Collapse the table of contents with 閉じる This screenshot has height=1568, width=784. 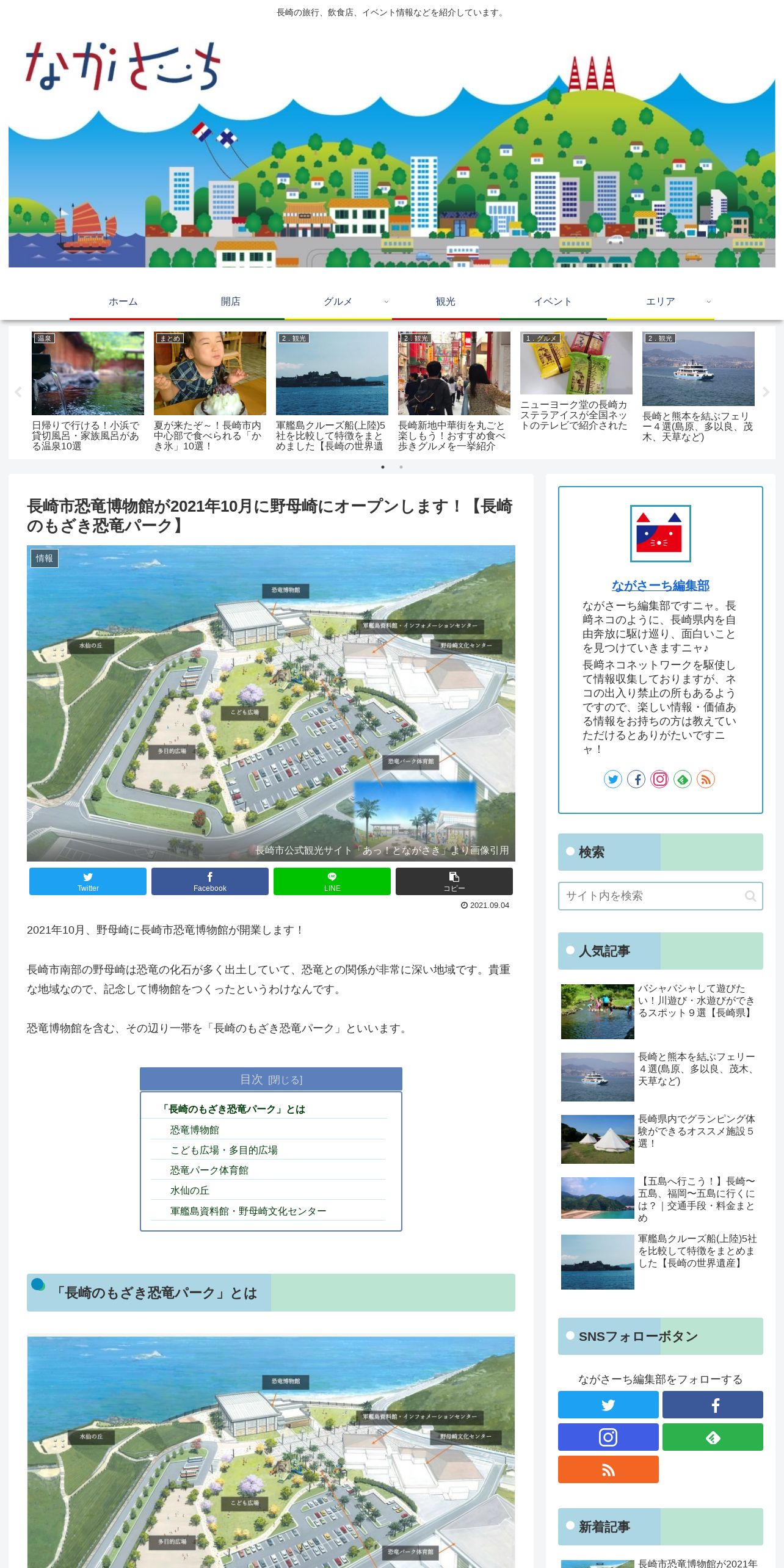click(x=285, y=1080)
